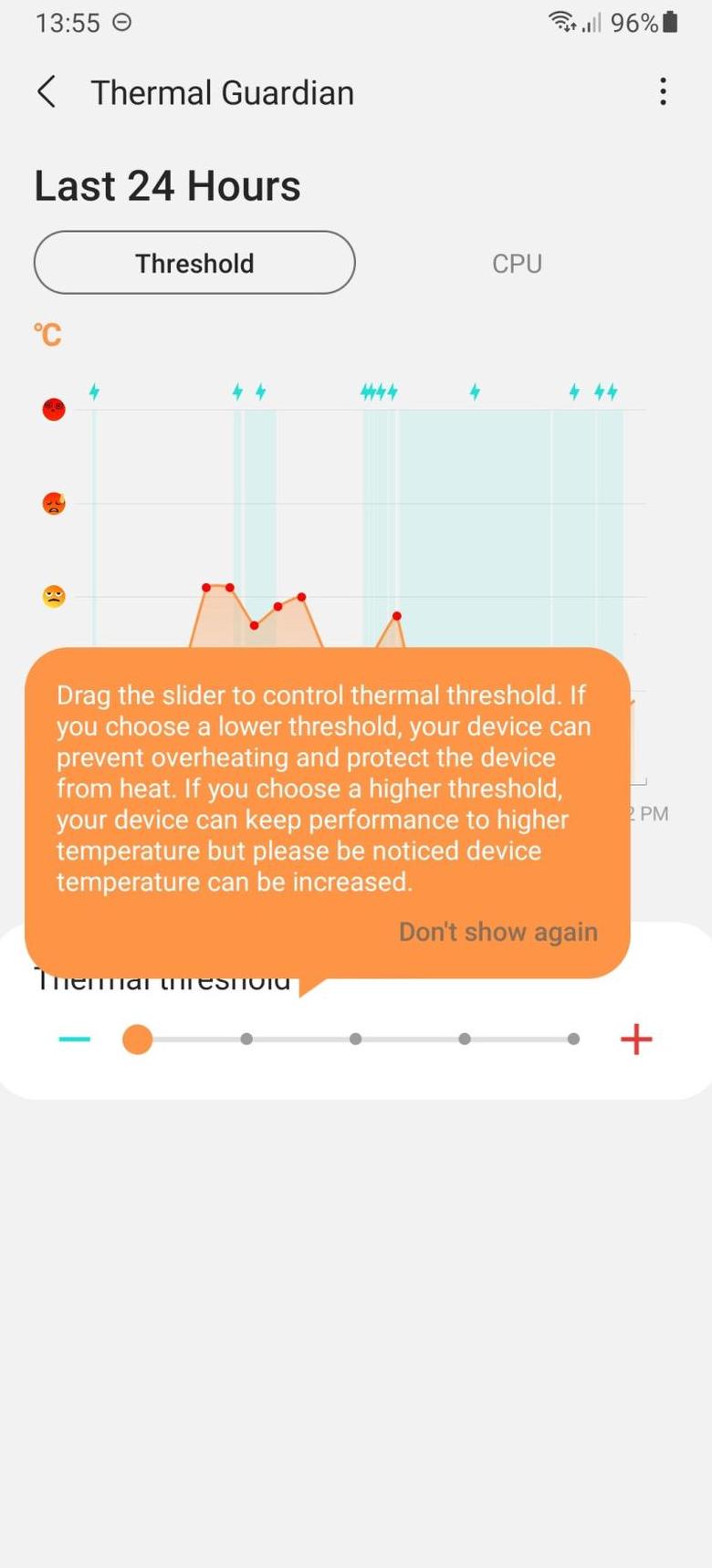Set the thermal threshold slider to its highest step
The height and width of the screenshot is (1568, 712).
coord(573,1039)
